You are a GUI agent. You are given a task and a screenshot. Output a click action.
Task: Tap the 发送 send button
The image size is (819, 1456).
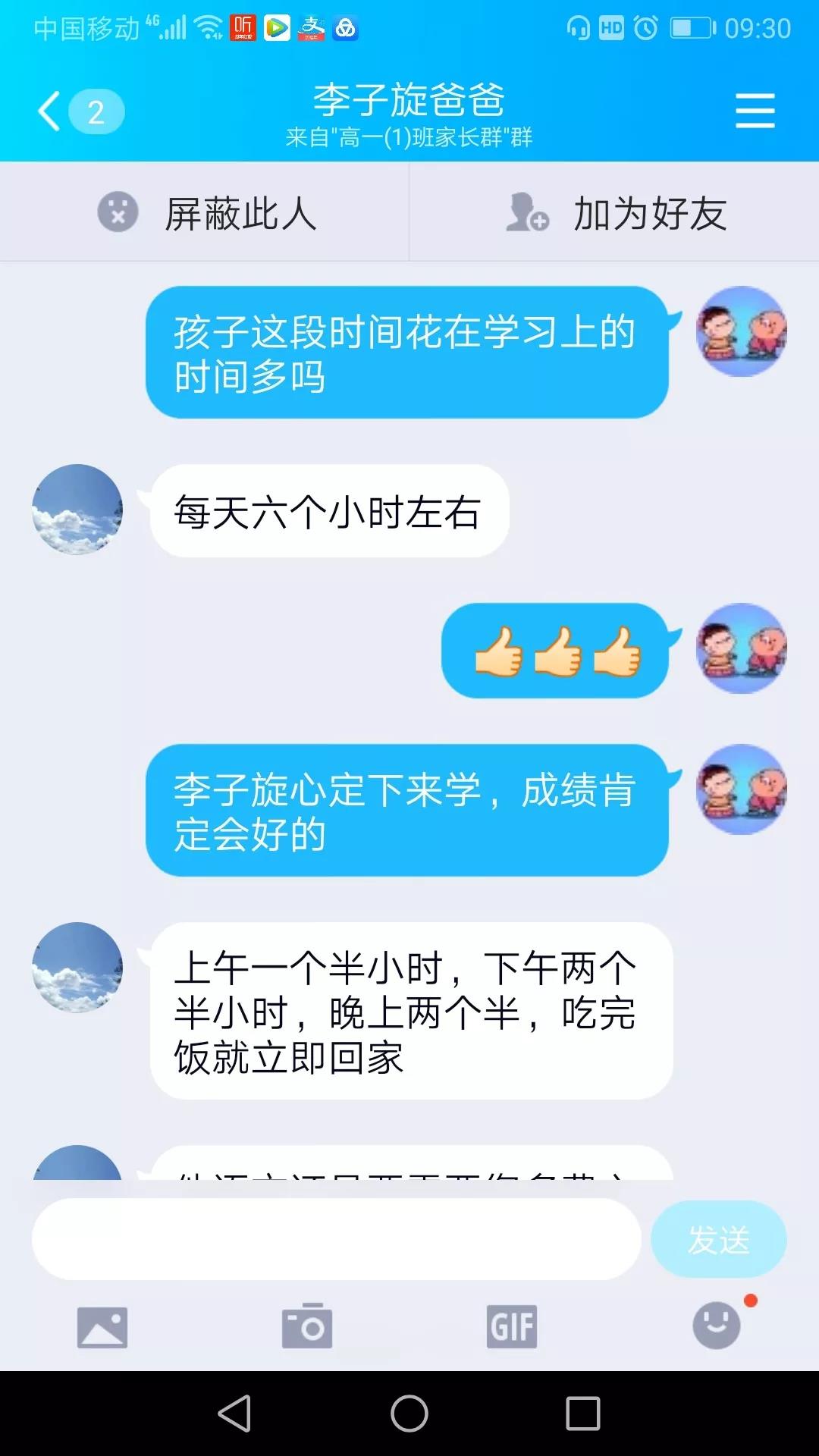click(x=718, y=1239)
